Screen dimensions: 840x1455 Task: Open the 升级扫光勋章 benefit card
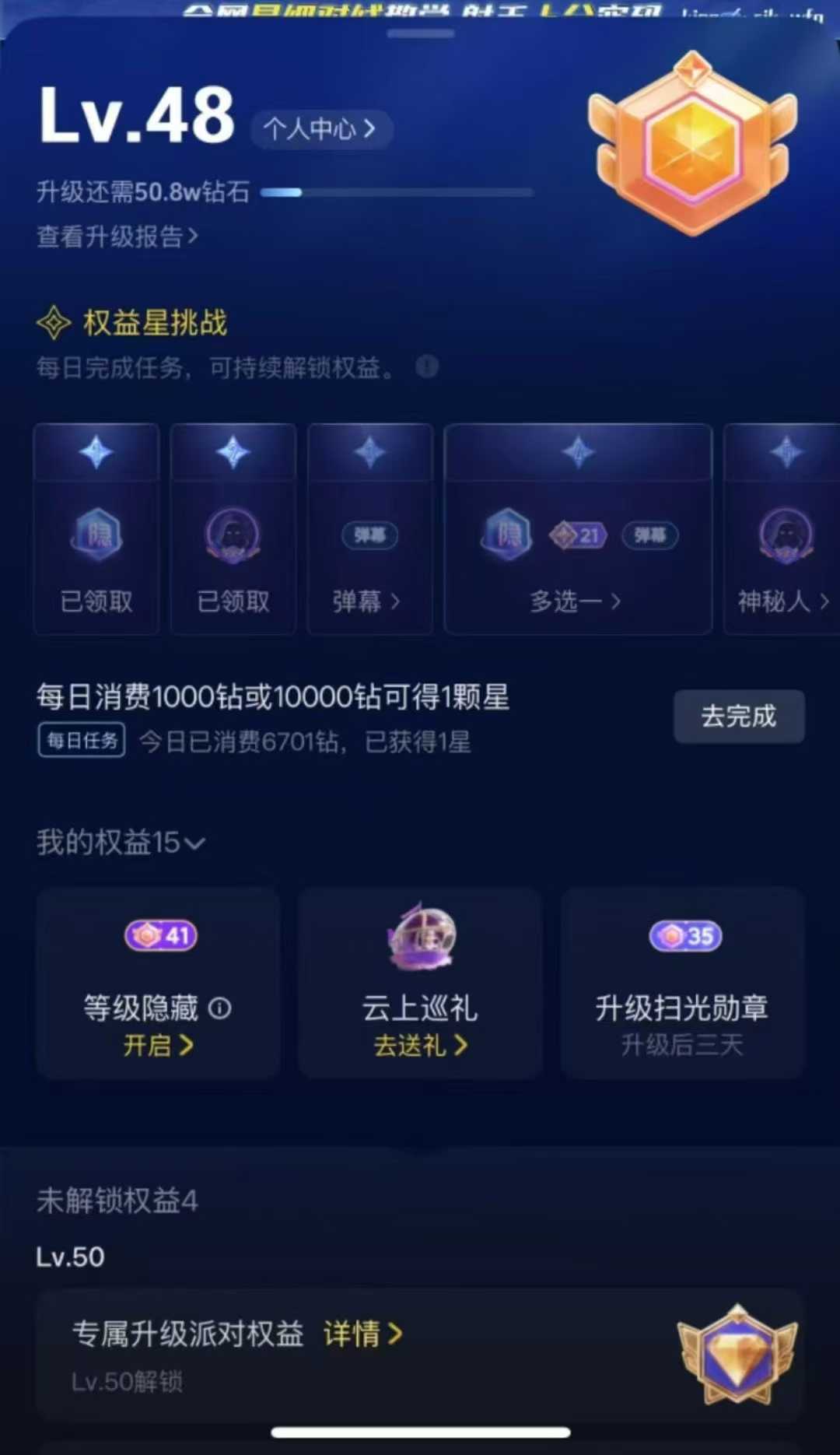[x=681, y=983]
